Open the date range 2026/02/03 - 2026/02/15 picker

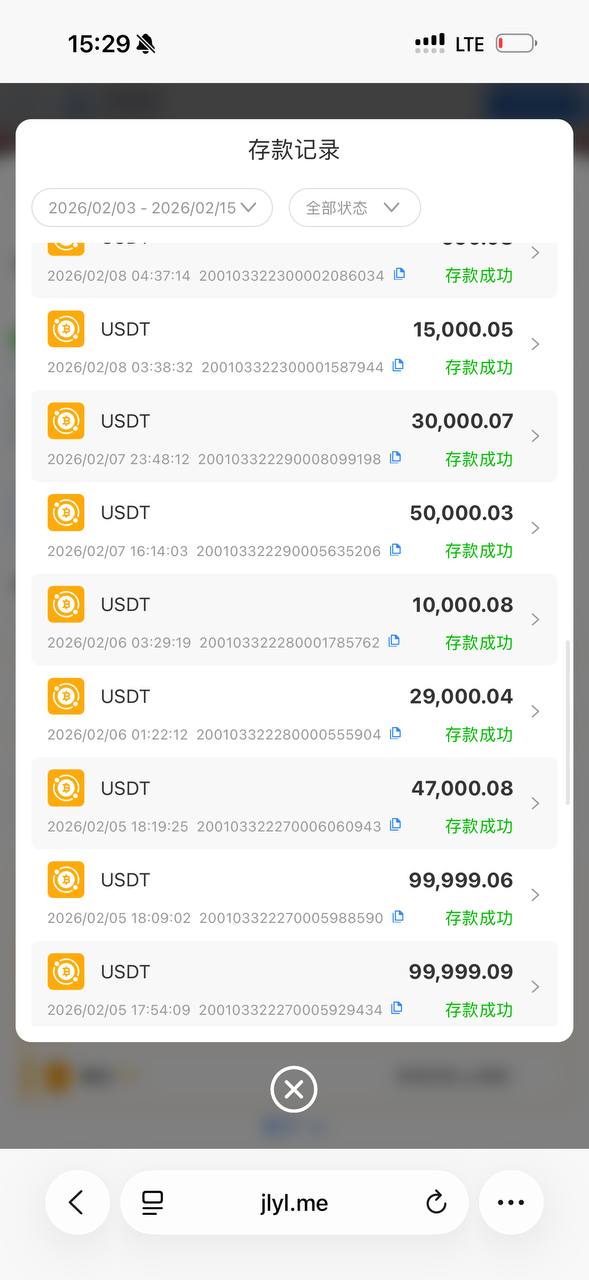(x=152, y=208)
